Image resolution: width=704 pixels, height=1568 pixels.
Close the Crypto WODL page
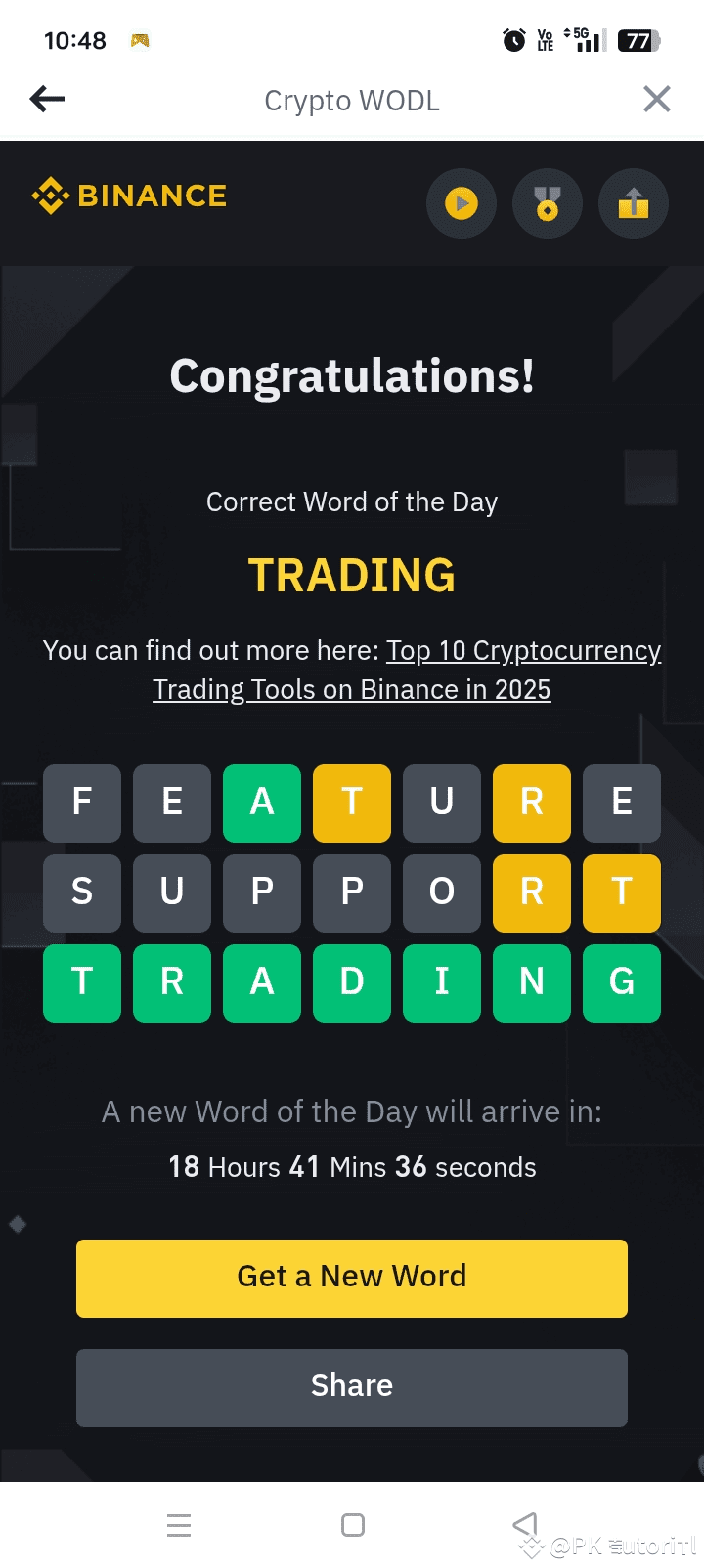point(656,99)
